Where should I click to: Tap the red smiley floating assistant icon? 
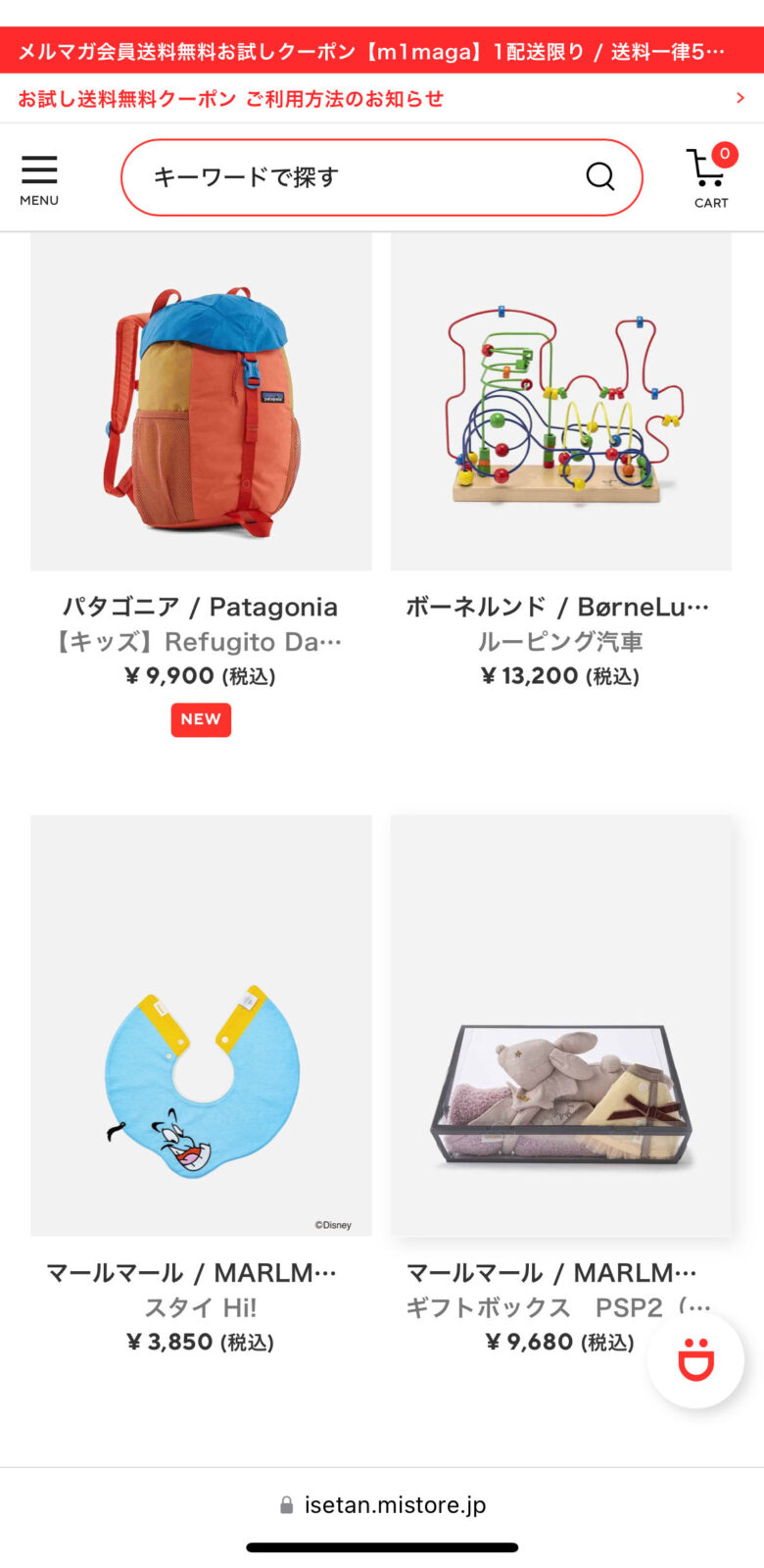(694, 1359)
